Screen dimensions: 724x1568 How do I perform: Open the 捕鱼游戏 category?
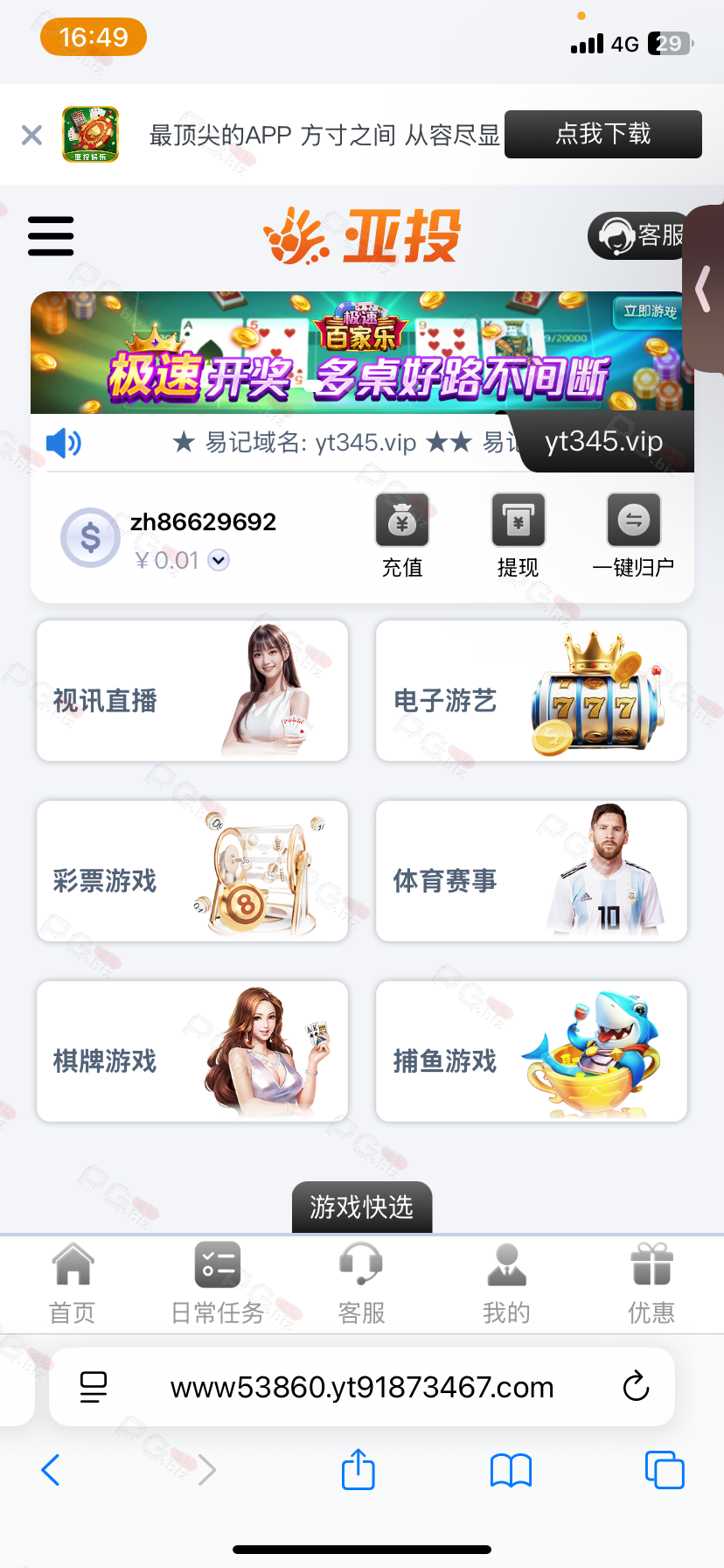[532, 1052]
